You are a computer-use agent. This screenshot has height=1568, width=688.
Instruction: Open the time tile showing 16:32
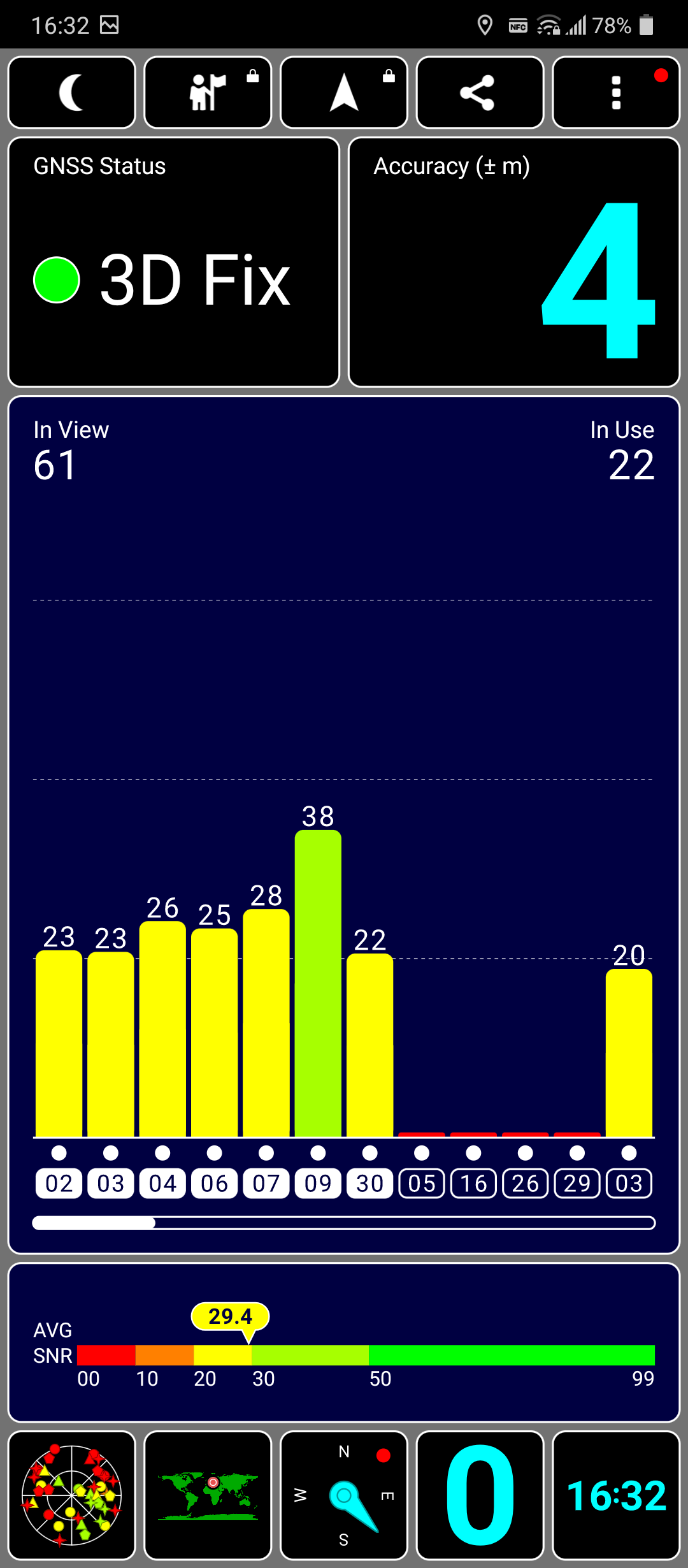616,1495
